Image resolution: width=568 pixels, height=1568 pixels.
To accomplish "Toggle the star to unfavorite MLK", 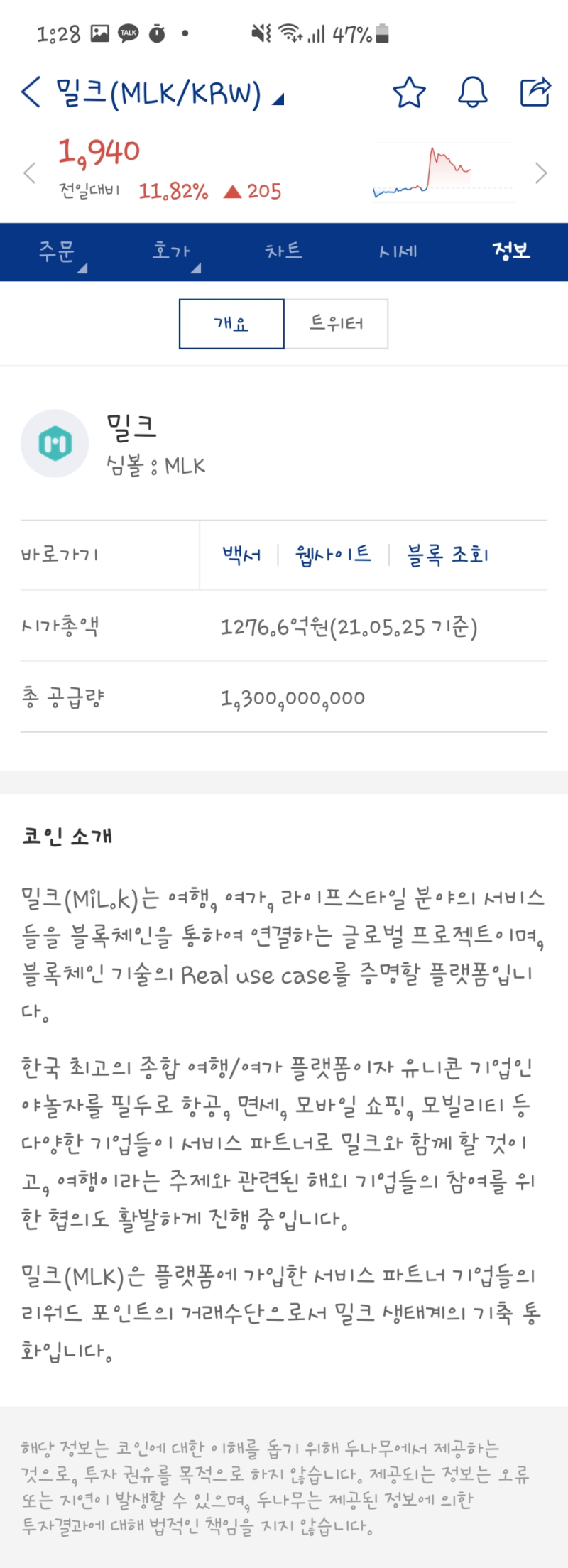I will pyautogui.click(x=408, y=92).
